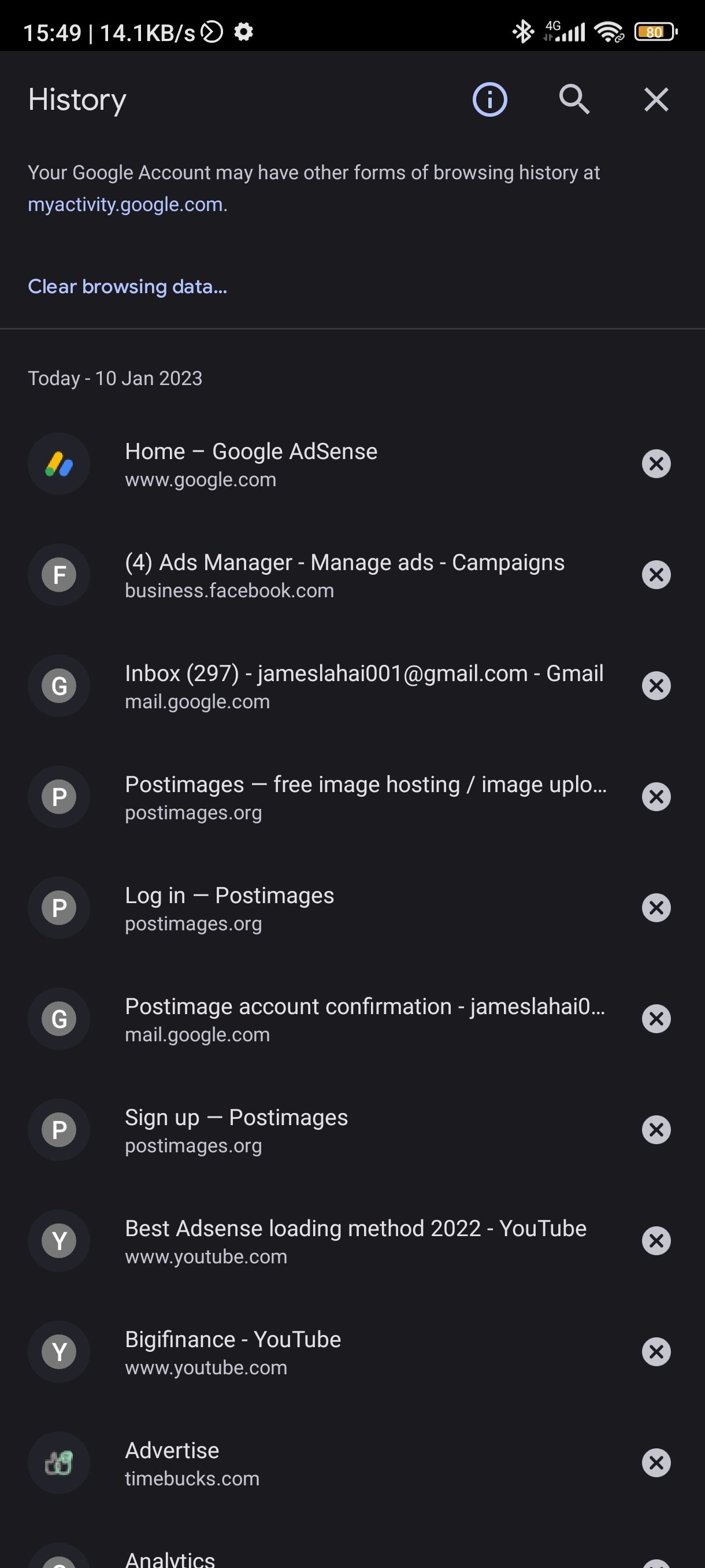Remove Bigifinance - YouTube from history
The image size is (705, 1568).
point(656,1351)
